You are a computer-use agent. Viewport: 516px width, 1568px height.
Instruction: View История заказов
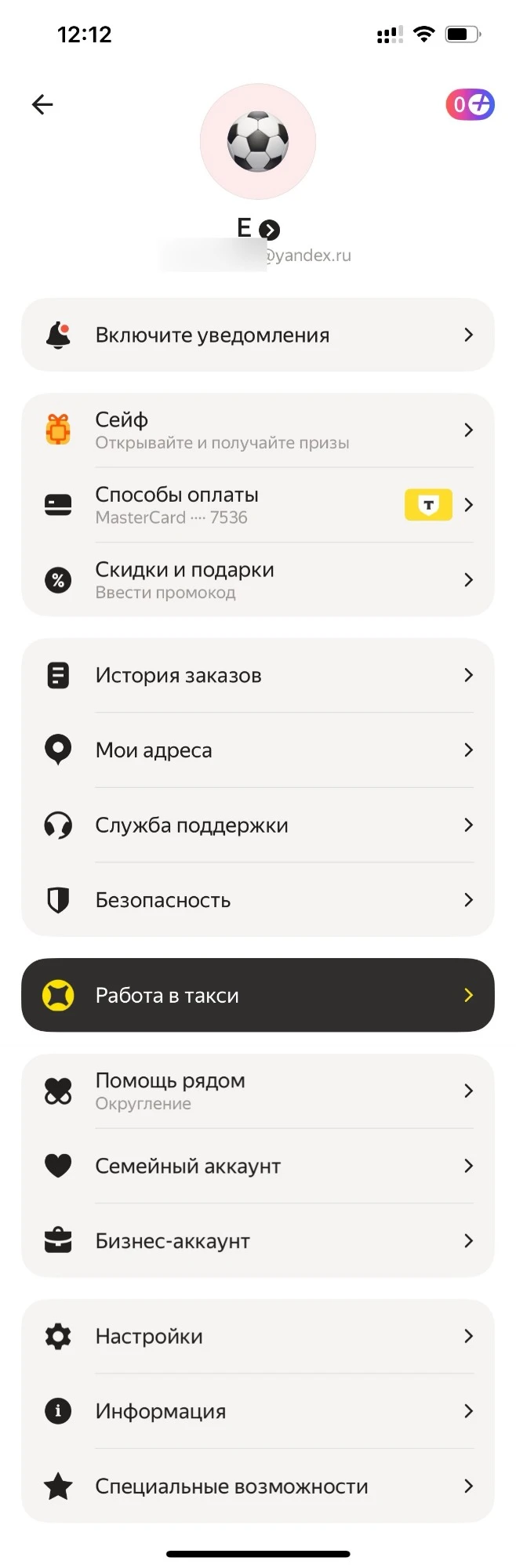point(258,675)
